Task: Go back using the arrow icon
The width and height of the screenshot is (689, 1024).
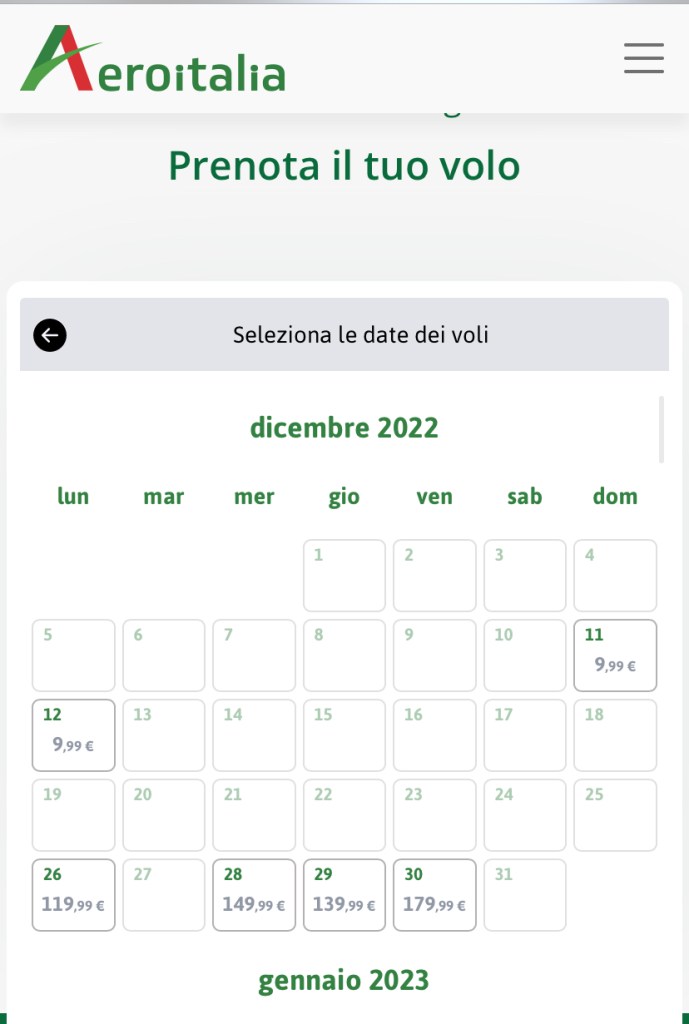Action: 50,335
